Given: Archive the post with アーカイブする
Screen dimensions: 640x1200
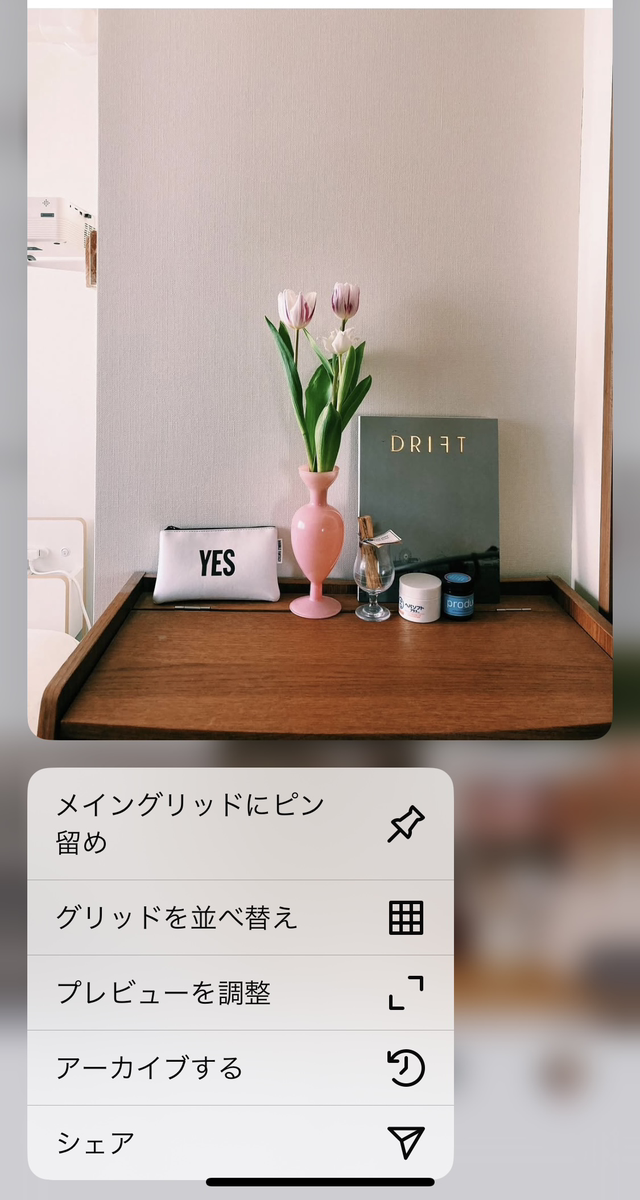Looking at the screenshot, I should [x=240, y=1068].
